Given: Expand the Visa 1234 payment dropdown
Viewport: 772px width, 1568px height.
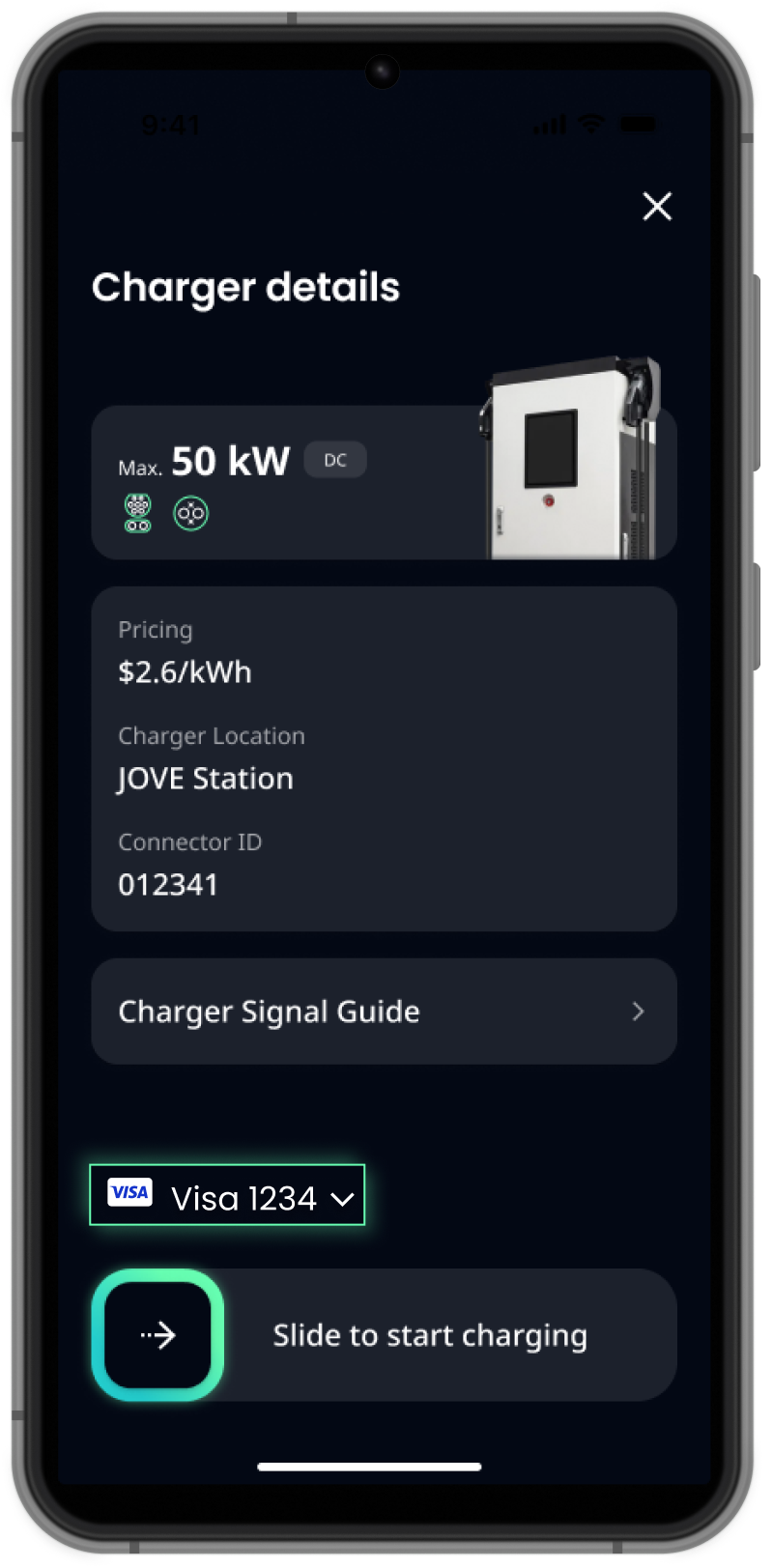Looking at the screenshot, I should click(x=228, y=1196).
